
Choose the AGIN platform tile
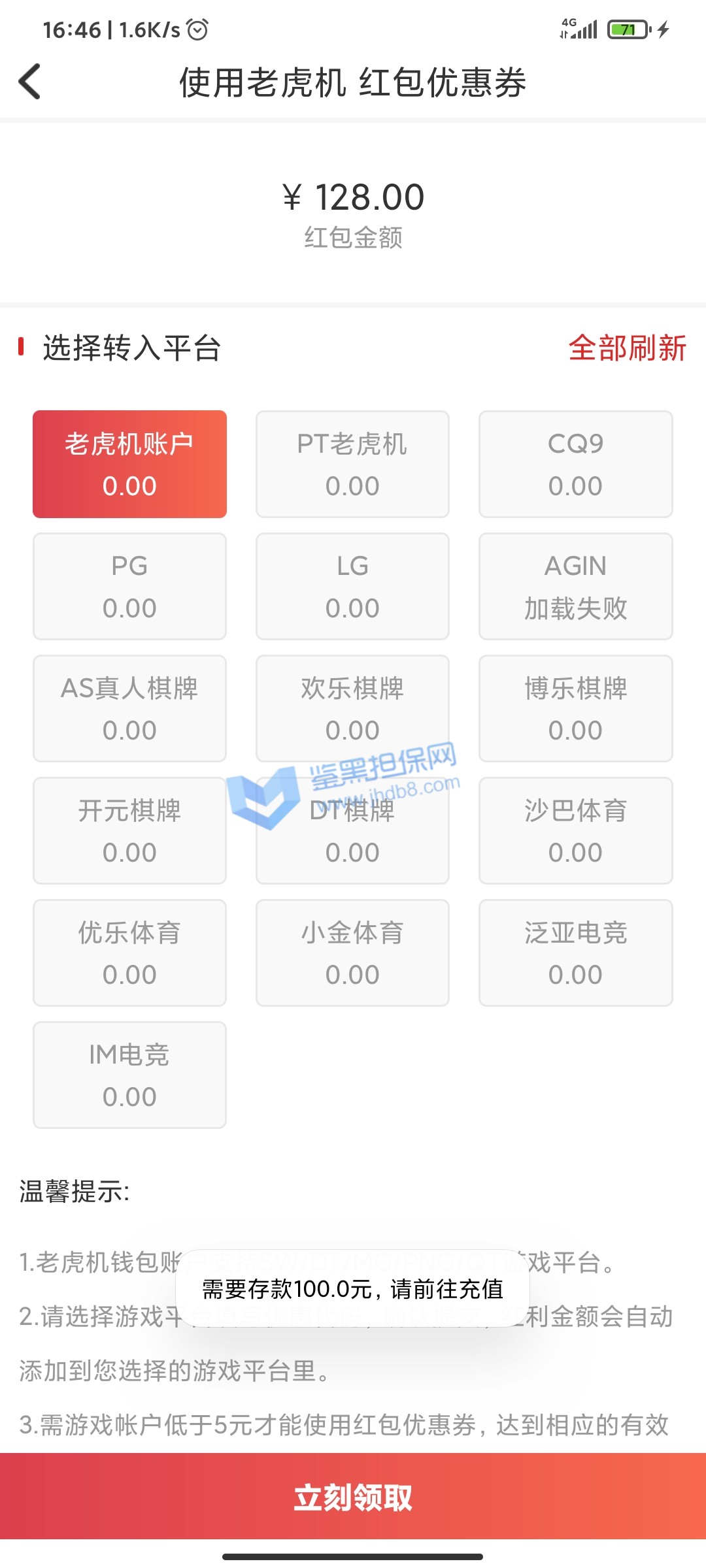point(575,586)
